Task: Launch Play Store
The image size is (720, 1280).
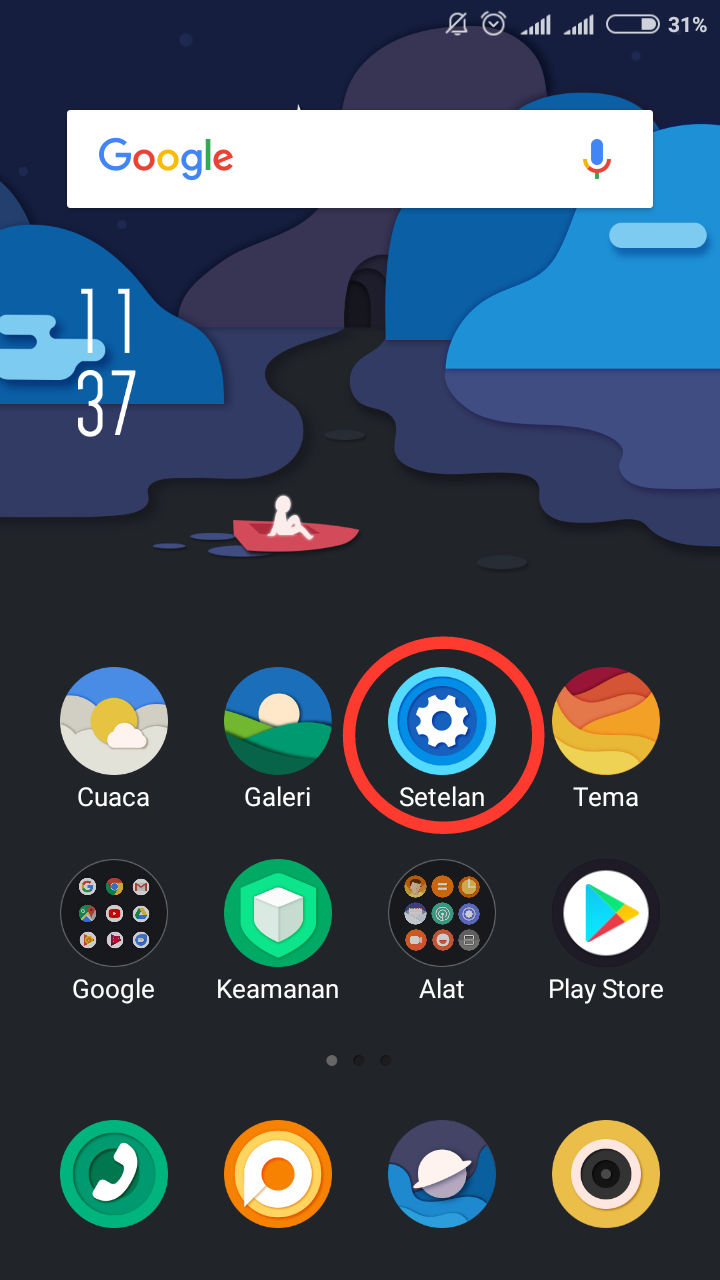Action: (x=606, y=913)
